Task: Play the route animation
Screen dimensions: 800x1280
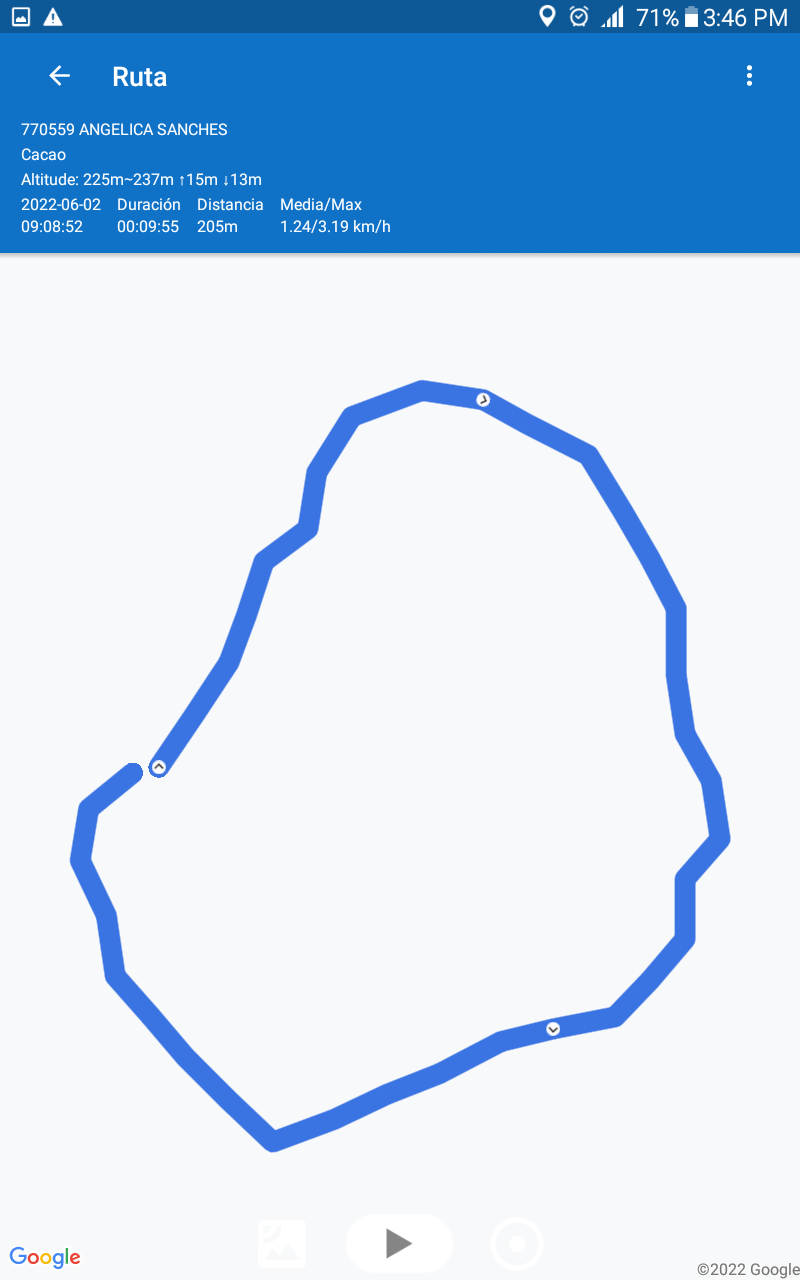Action: pos(399,1243)
